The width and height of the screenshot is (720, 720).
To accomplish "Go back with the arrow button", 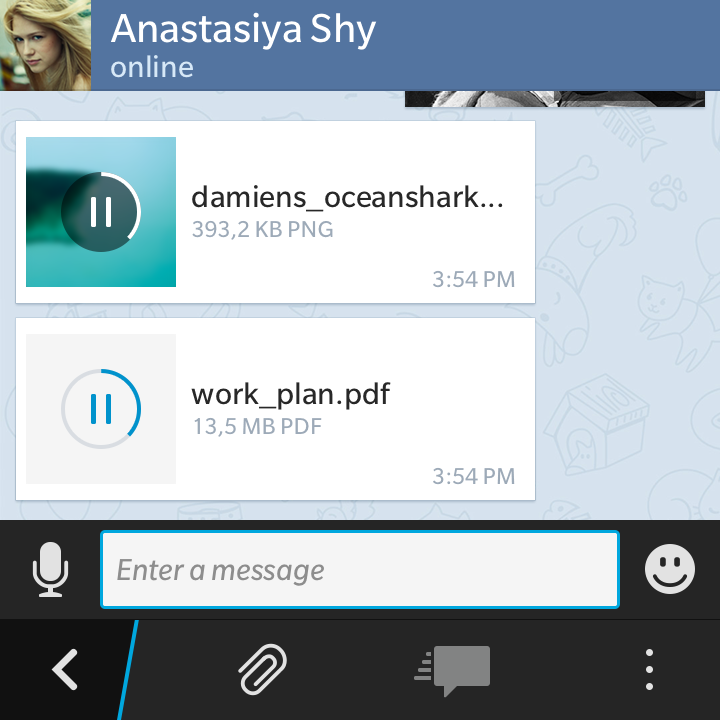I will 65,669.
